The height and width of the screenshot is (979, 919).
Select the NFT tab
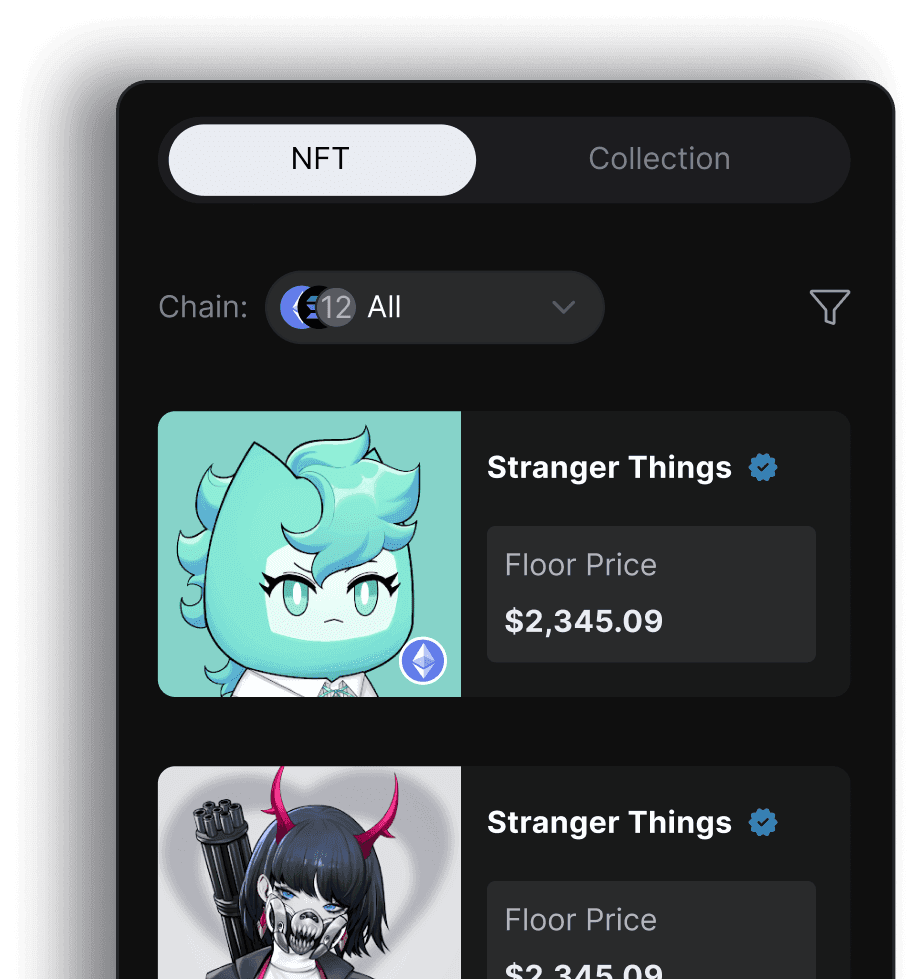[321, 159]
